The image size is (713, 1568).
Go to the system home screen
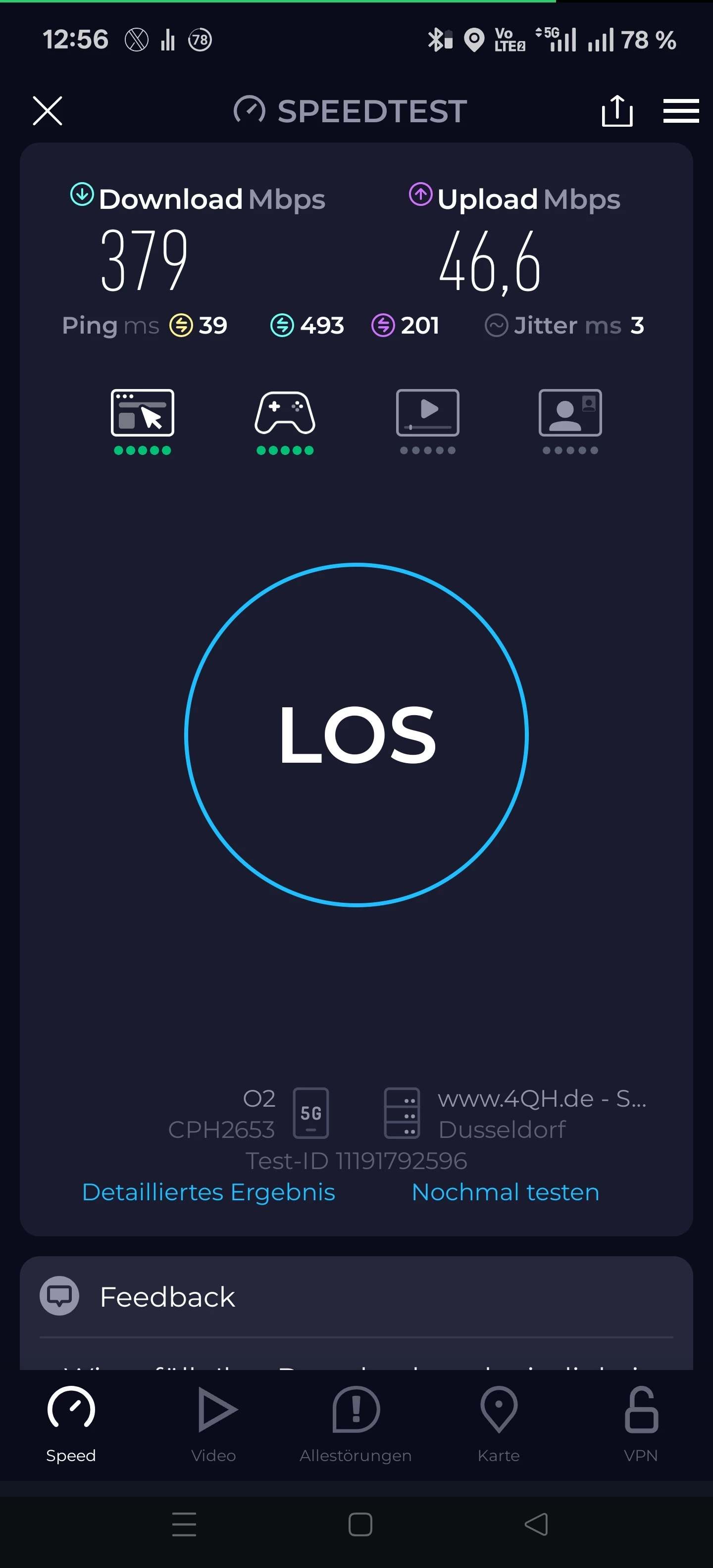click(360, 1524)
